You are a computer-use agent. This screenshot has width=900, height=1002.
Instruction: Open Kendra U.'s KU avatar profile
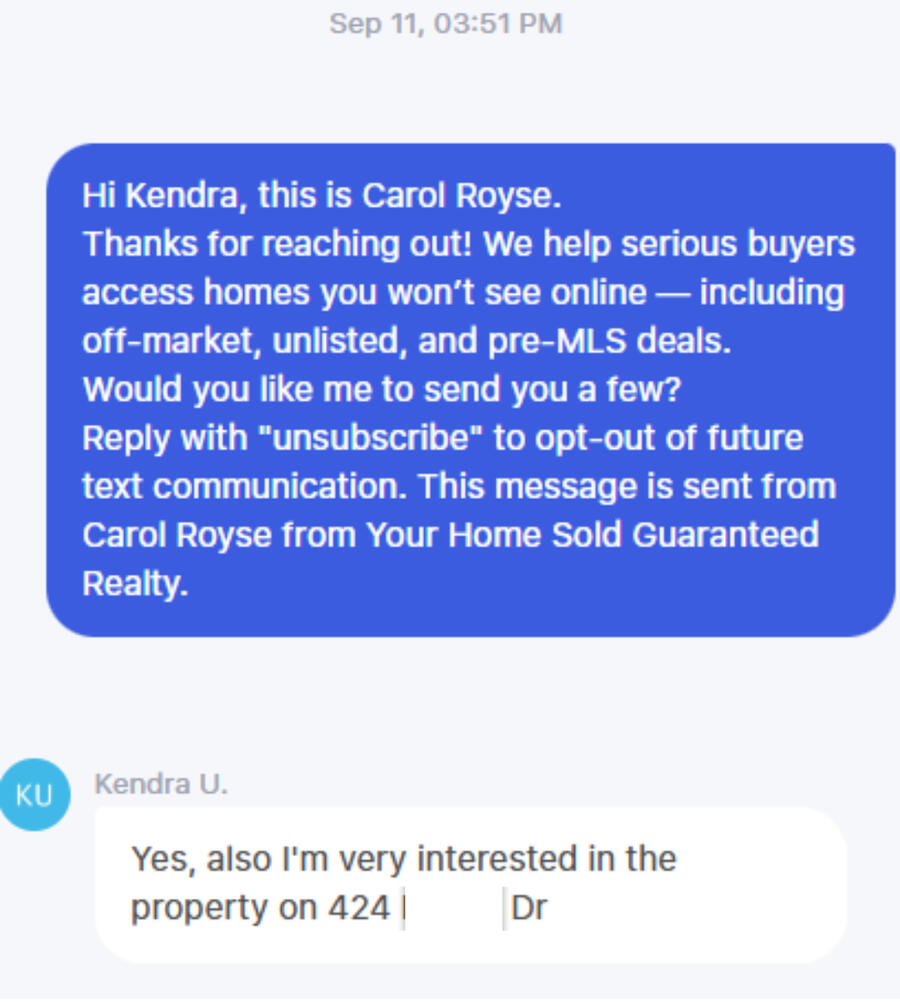[35, 795]
